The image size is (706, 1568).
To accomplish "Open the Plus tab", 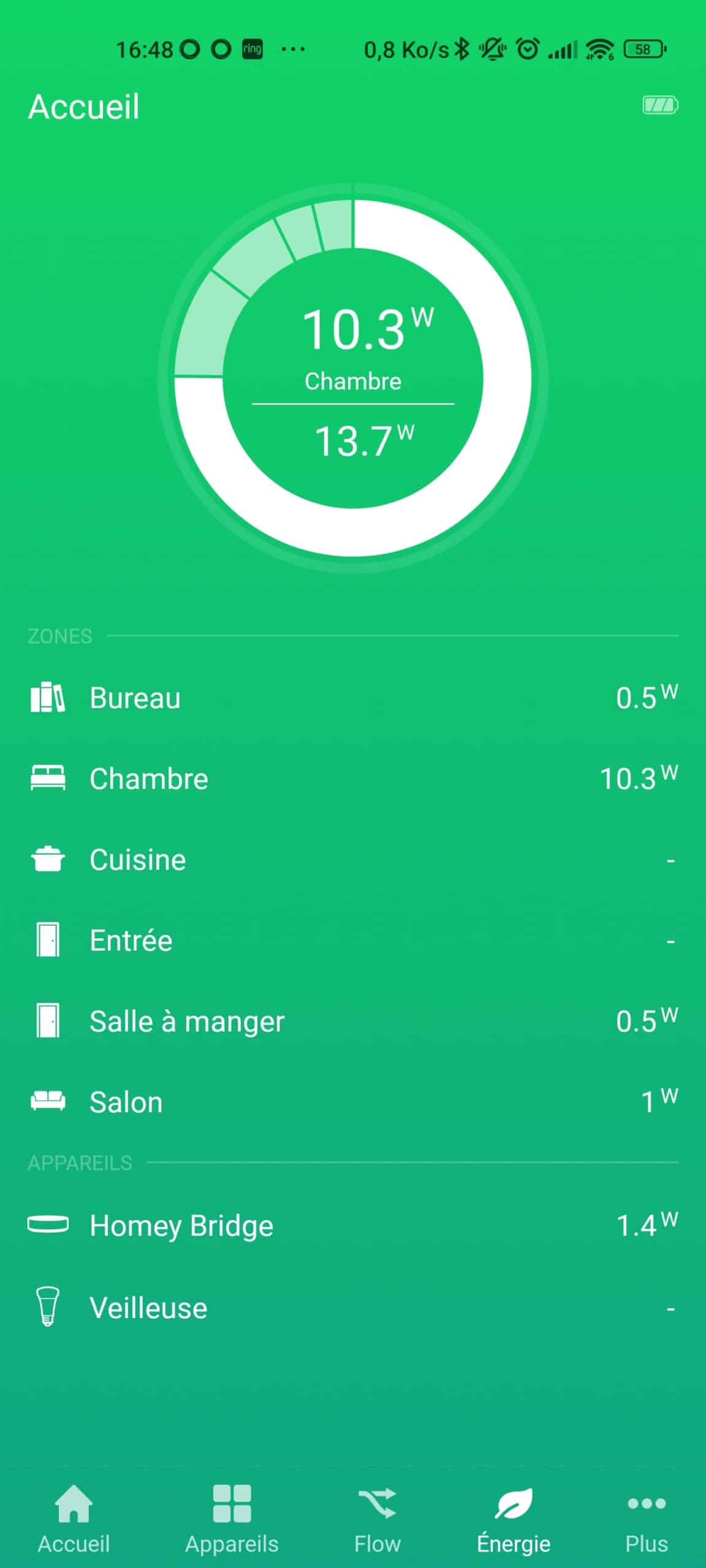I will (x=646, y=1519).
